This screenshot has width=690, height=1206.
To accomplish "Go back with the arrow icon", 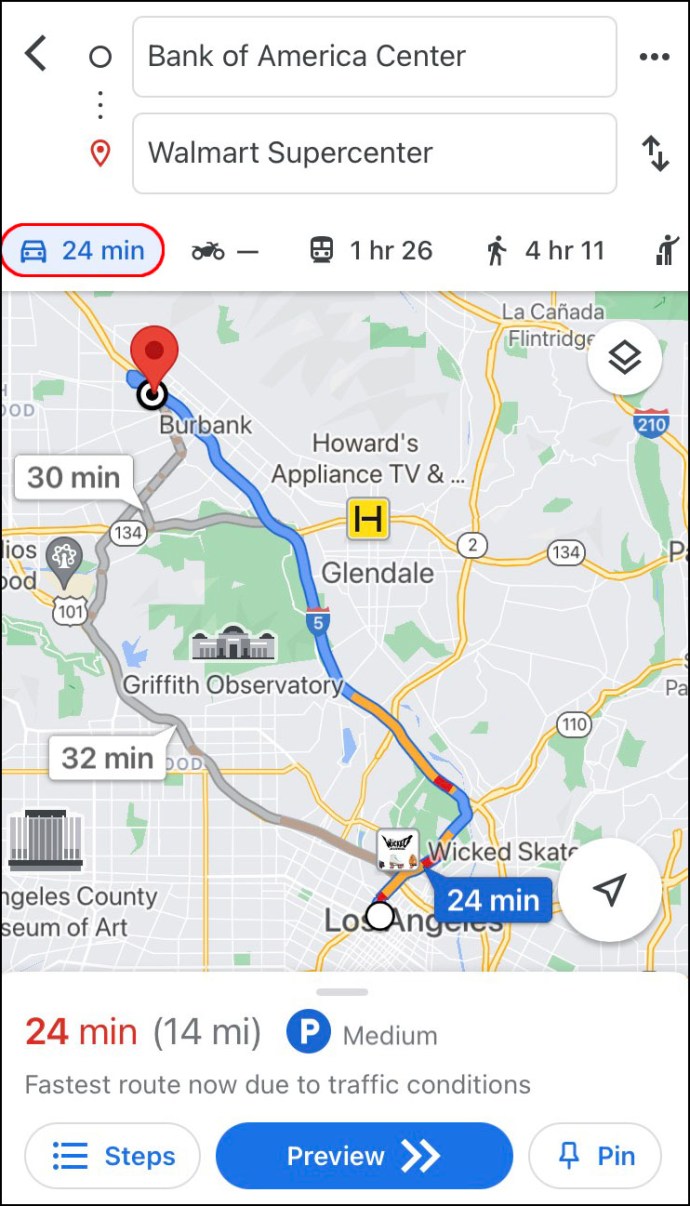I will coord(36,54).
